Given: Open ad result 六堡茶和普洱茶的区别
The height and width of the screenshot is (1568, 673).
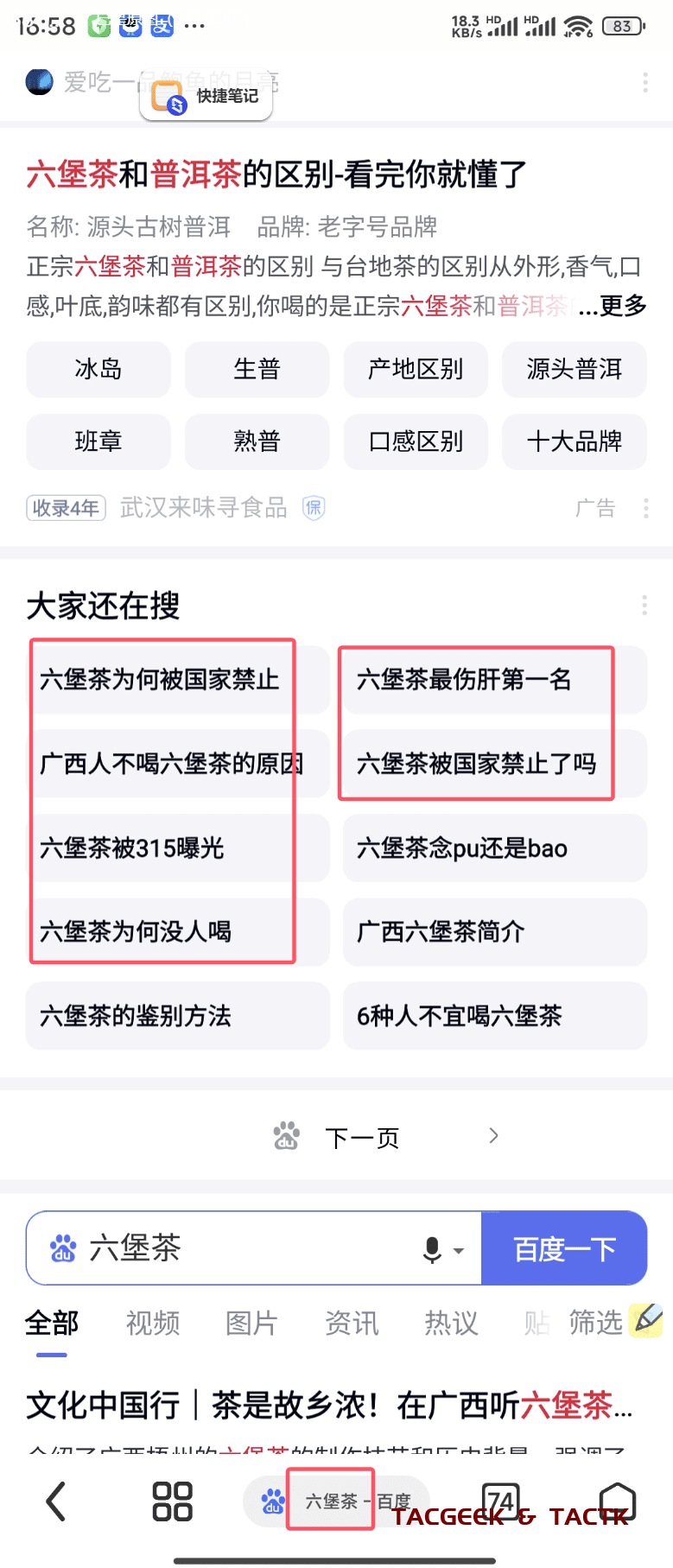Looking at the screenshot, I should 276,175.
